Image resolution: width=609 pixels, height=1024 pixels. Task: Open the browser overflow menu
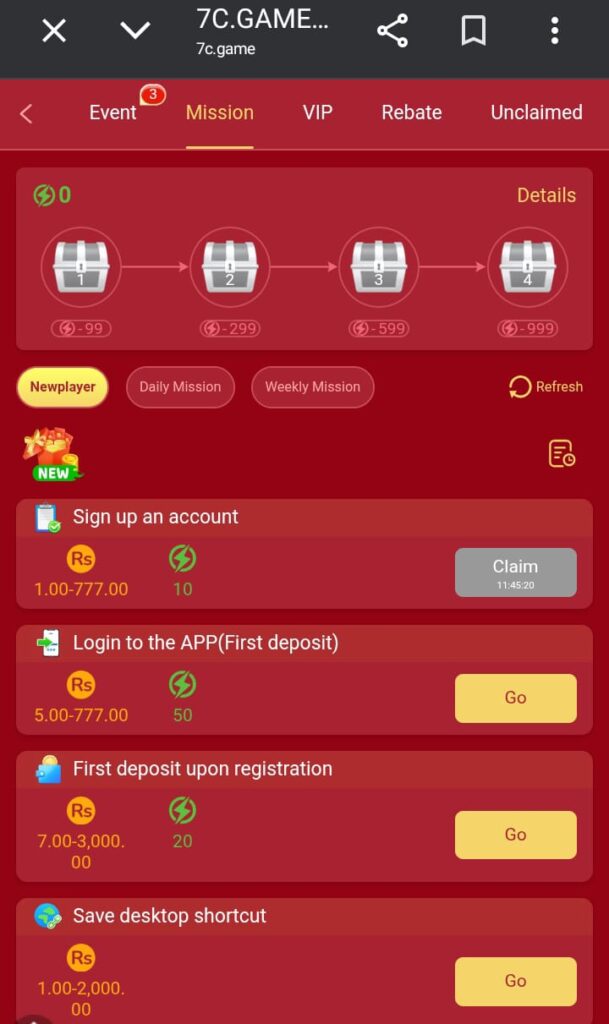tap(554, 31)
